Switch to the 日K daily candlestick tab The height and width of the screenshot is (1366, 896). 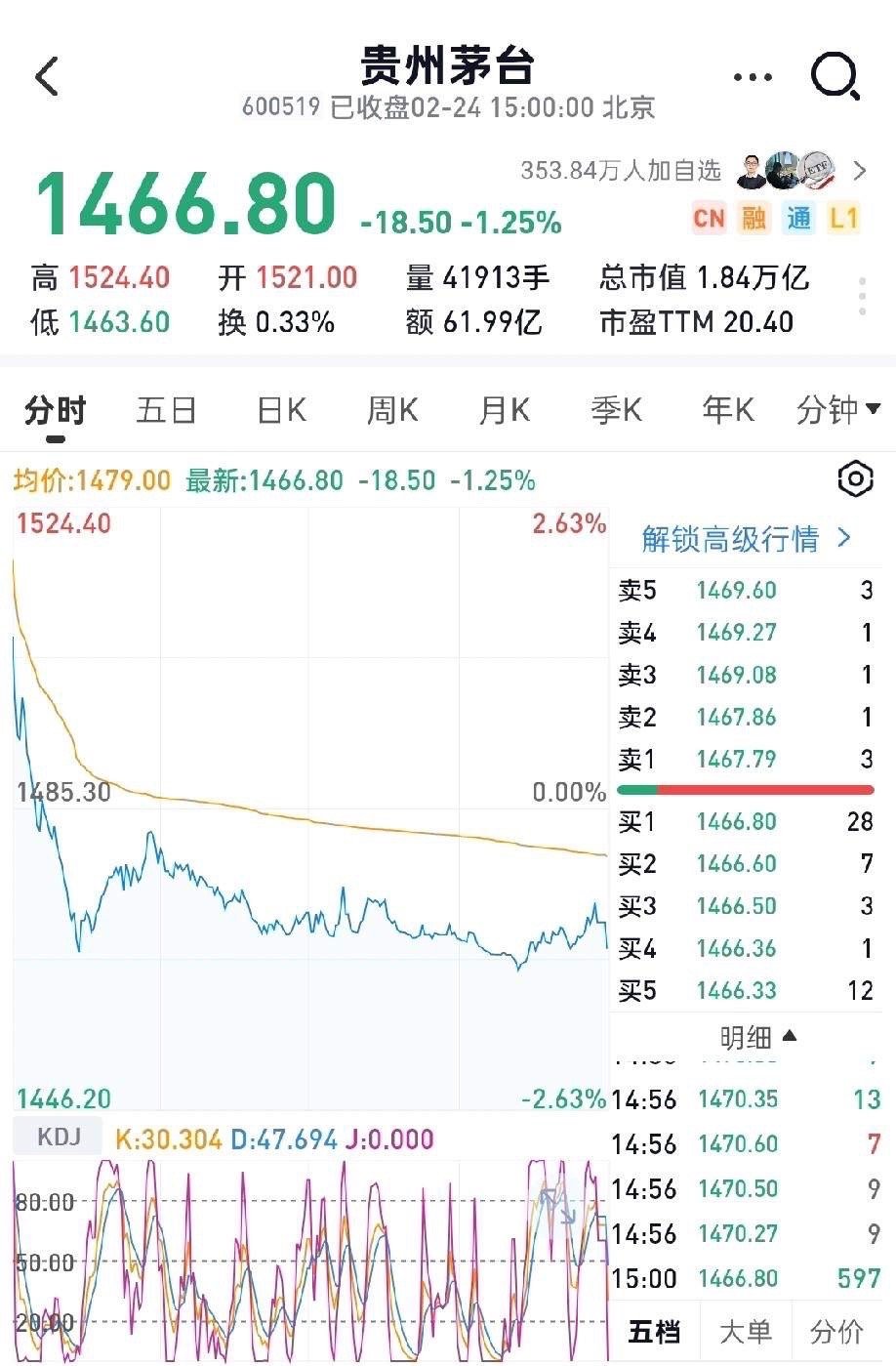click(279, 411)
